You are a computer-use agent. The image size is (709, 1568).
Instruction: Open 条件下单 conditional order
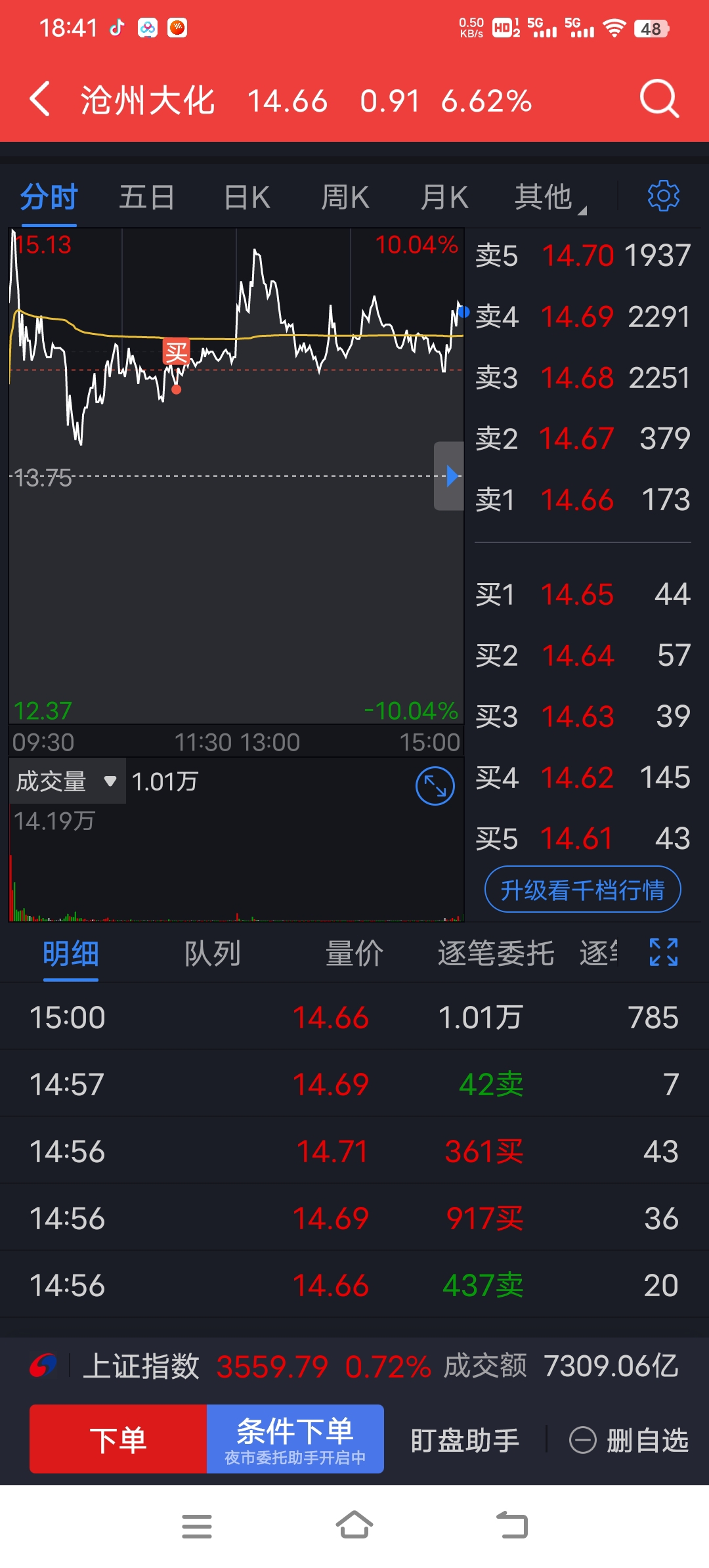pos(295,1439)
